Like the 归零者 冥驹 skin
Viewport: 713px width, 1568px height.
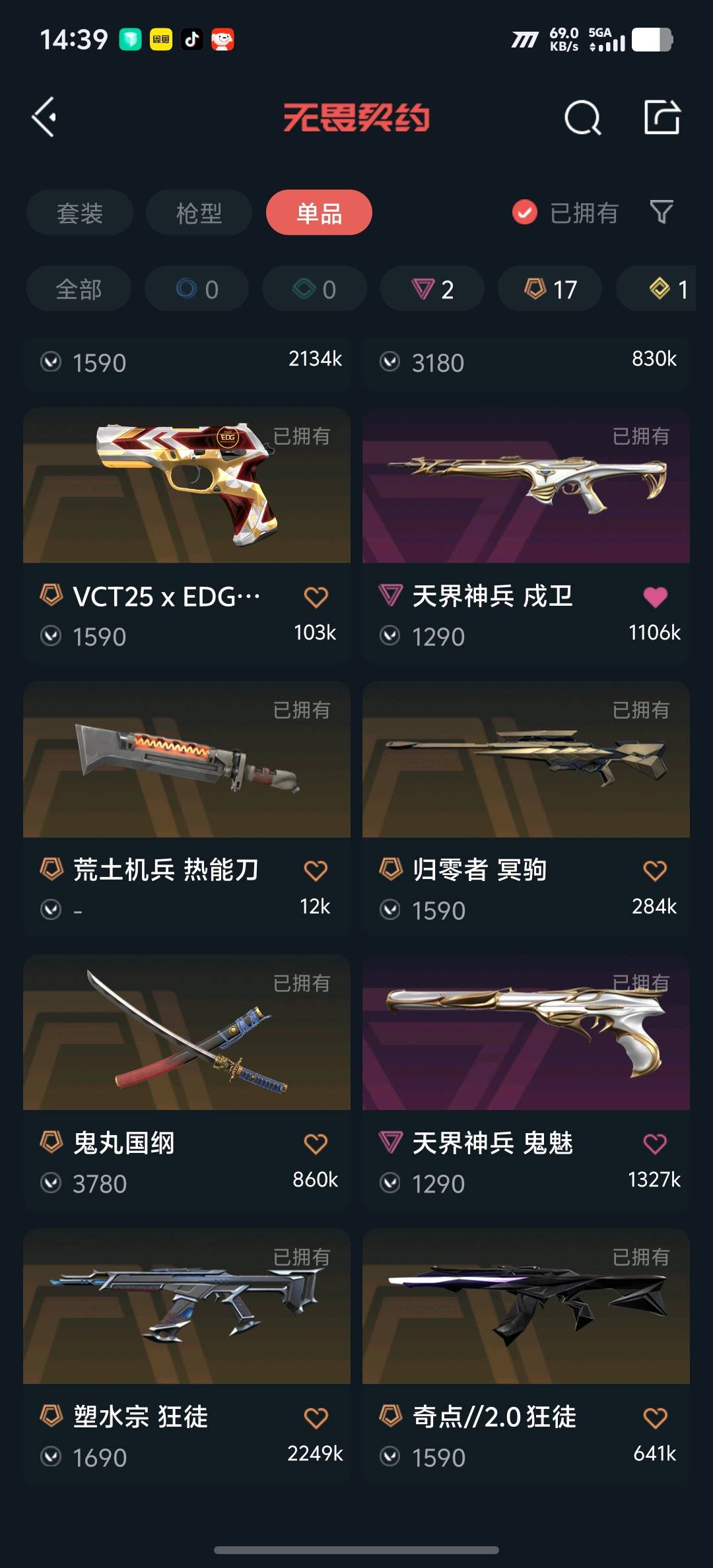coord(655,870)
